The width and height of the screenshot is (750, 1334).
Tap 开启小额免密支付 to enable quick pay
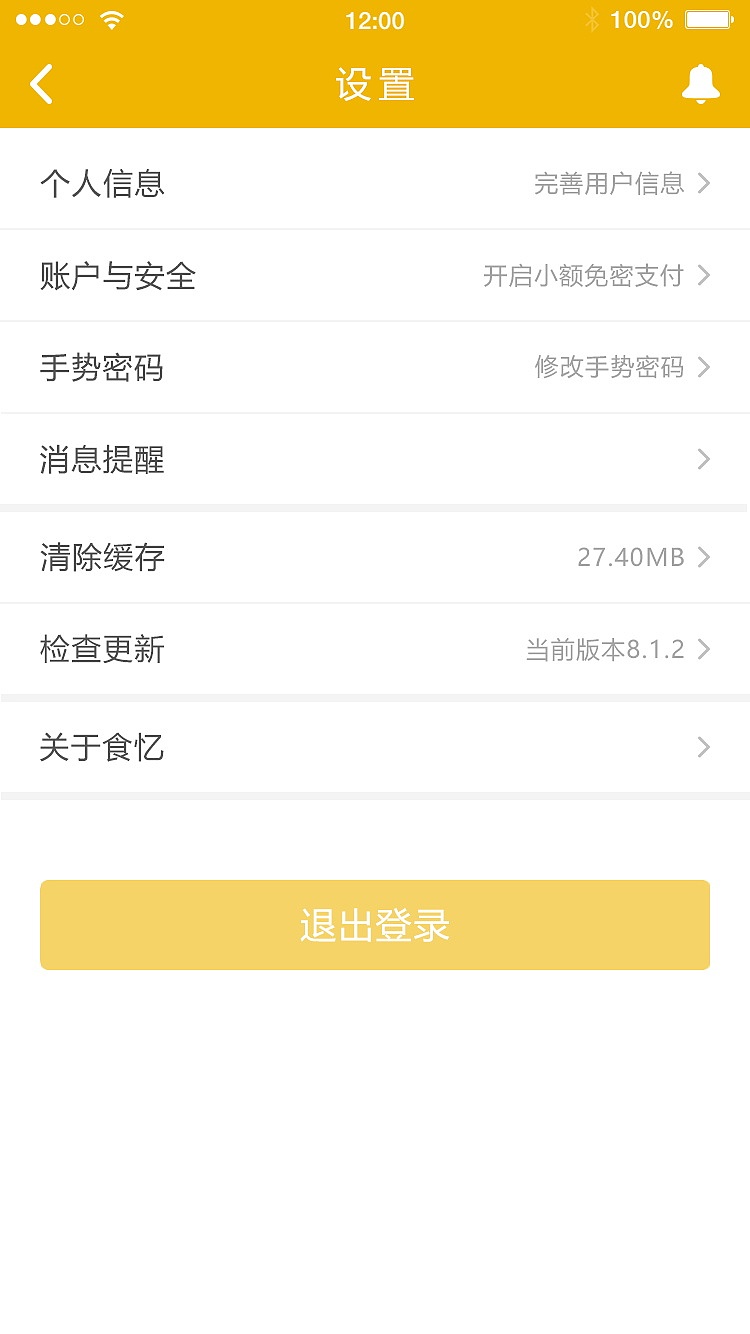583,276
